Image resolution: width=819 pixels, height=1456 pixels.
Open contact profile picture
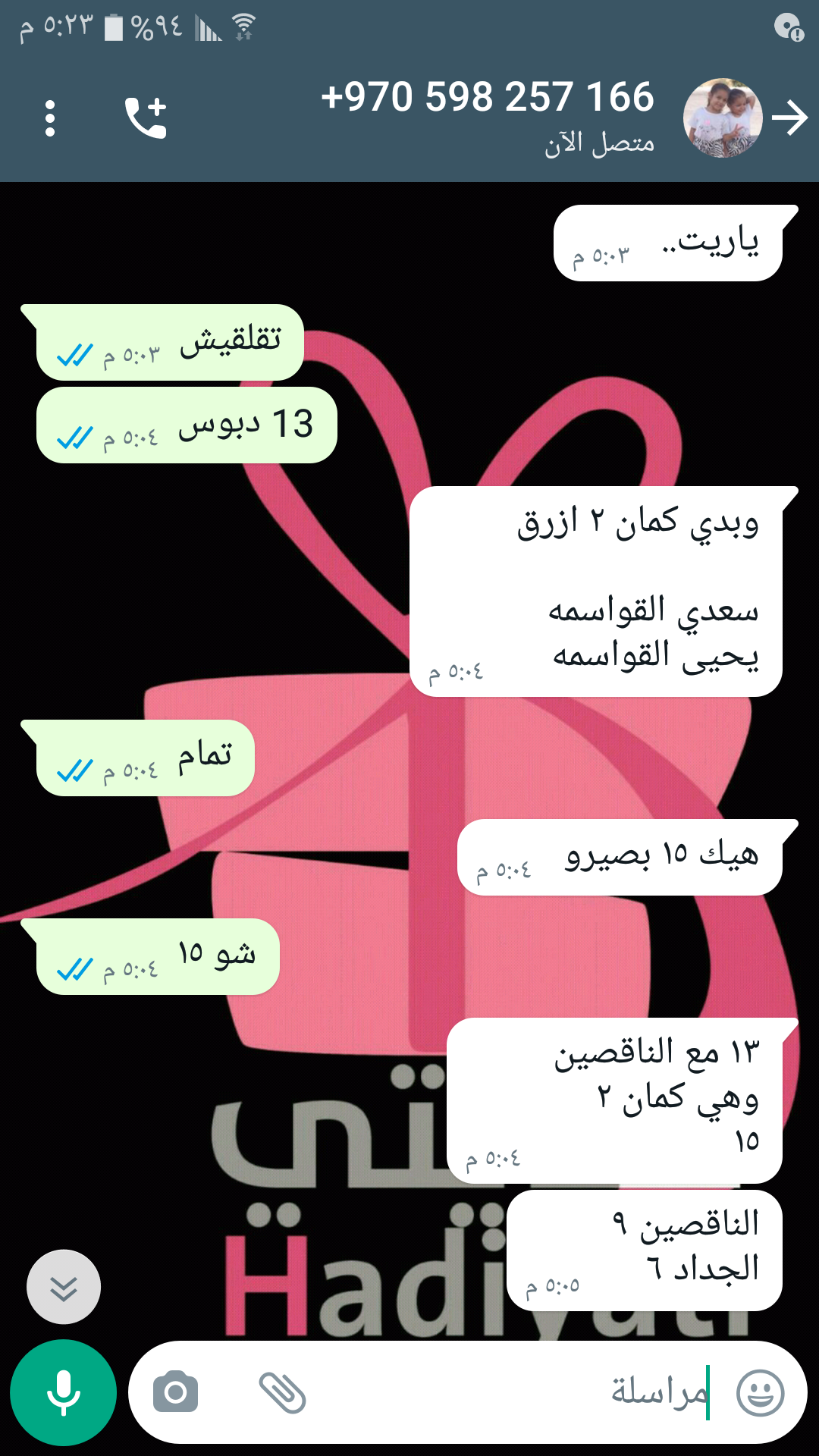pyautogui.click(x=723, y=118)
